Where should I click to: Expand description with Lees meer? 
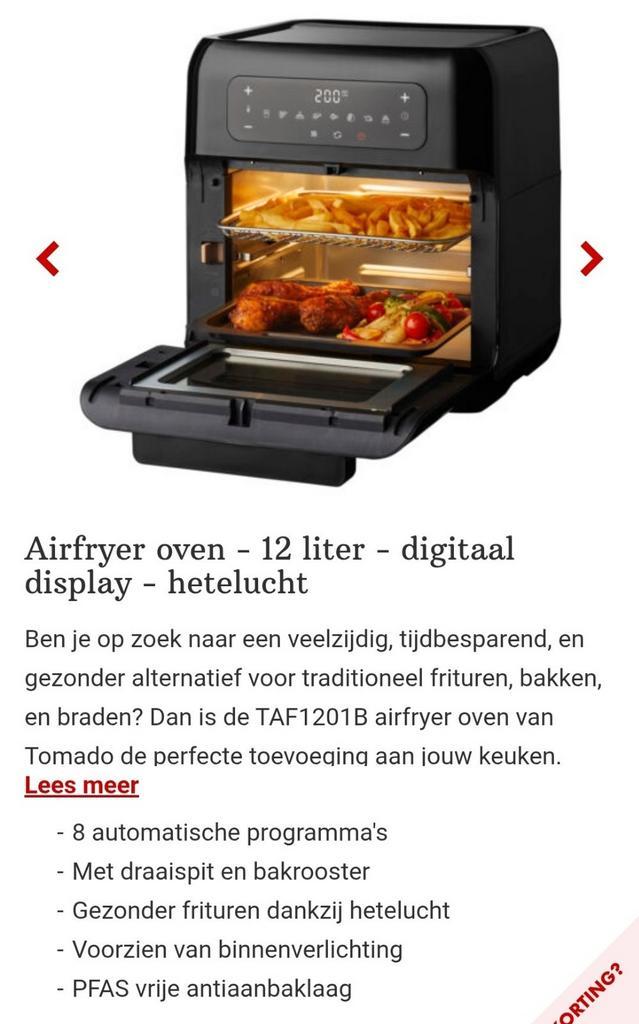(x=81, y=785)
